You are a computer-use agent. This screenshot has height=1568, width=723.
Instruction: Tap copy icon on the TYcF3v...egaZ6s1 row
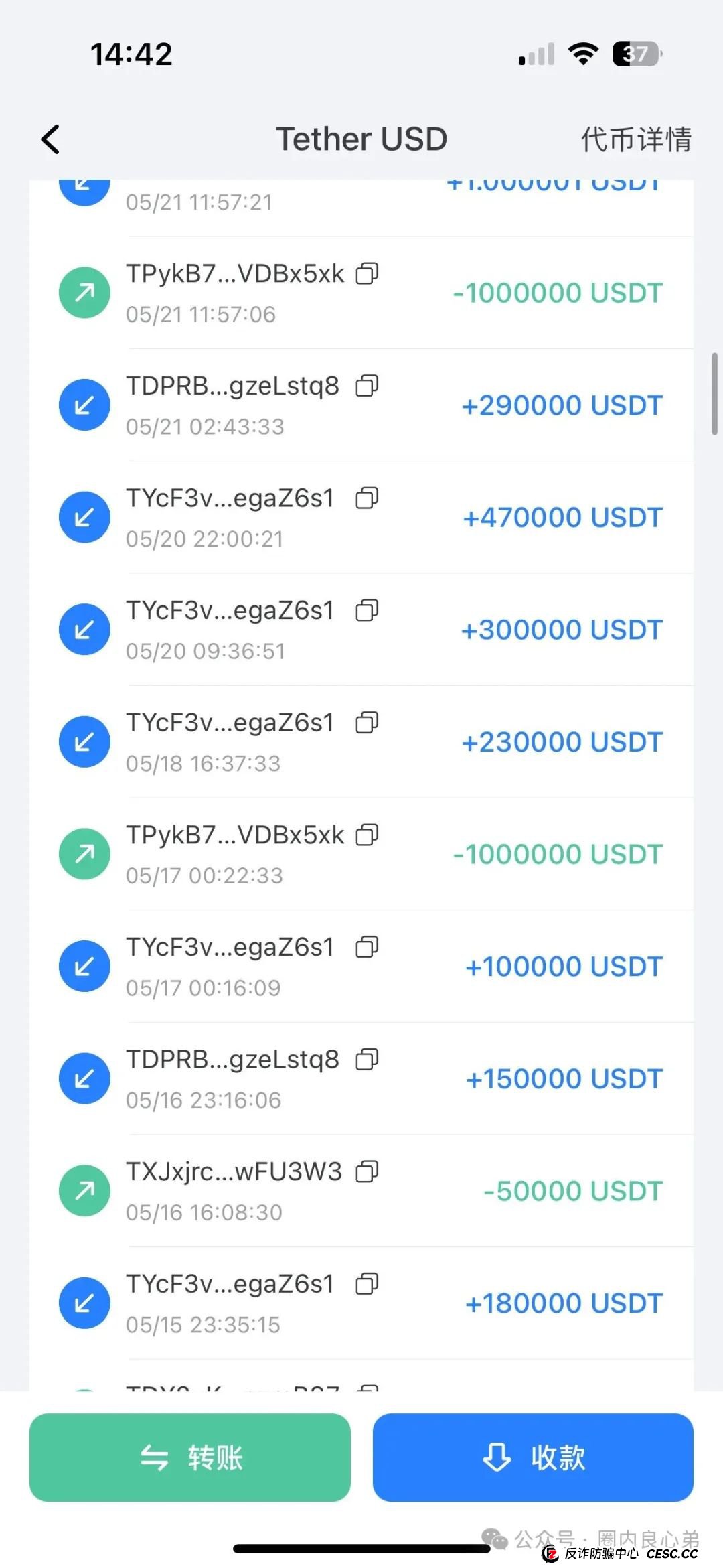click(367, 498)
